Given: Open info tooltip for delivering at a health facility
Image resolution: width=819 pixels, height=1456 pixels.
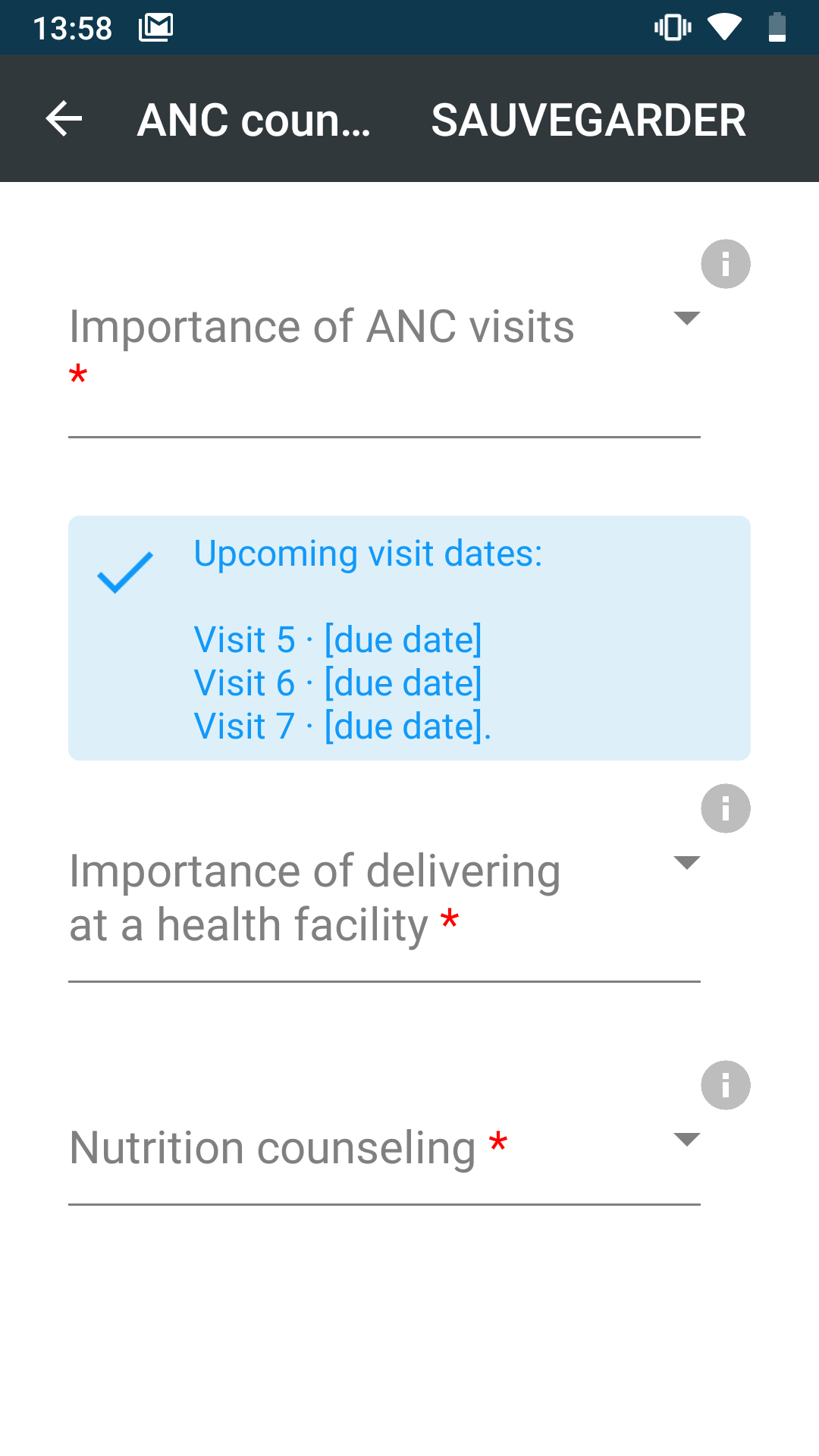Looking at the screenshot, I should pos(725,808).
